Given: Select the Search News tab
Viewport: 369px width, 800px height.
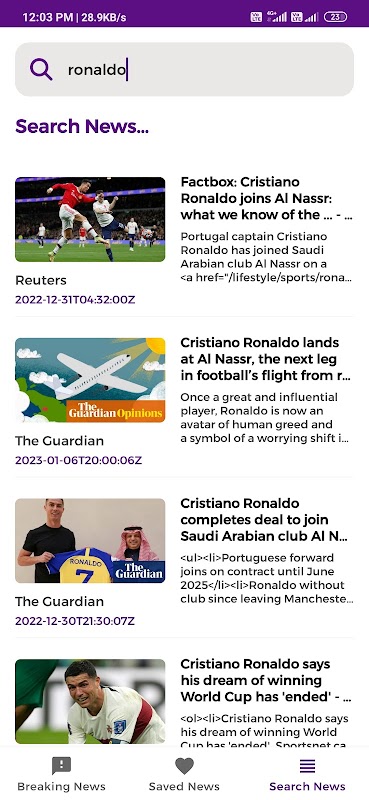Looking at the screenshot, I should [307, 773].
